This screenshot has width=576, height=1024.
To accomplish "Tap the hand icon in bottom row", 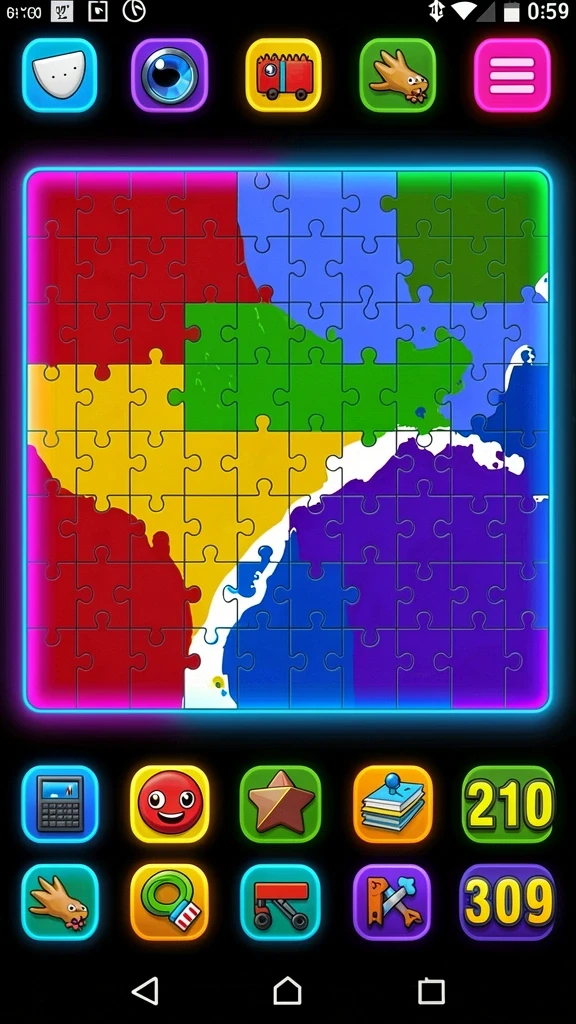I will coord(59,902).
